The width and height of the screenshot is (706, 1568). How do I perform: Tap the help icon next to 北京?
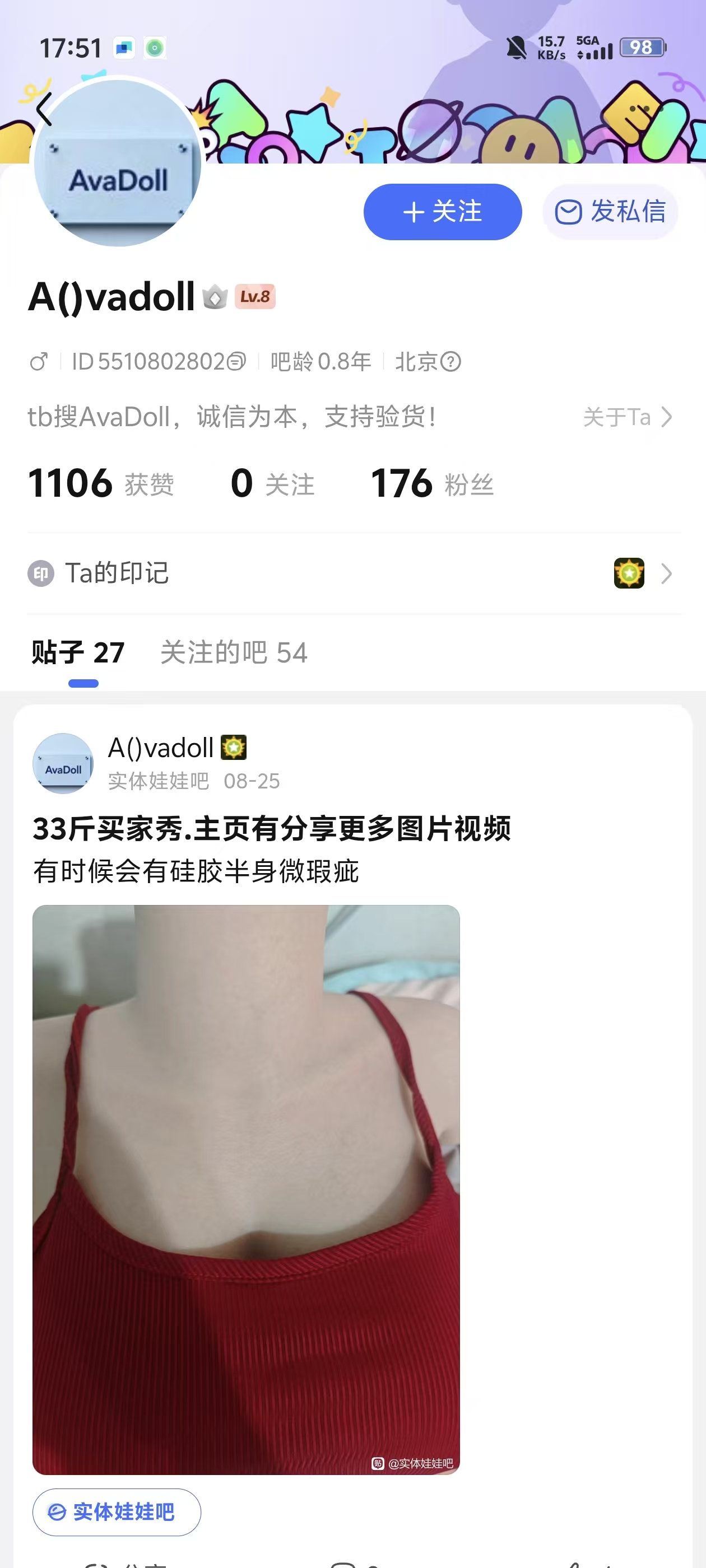(450, 362)
